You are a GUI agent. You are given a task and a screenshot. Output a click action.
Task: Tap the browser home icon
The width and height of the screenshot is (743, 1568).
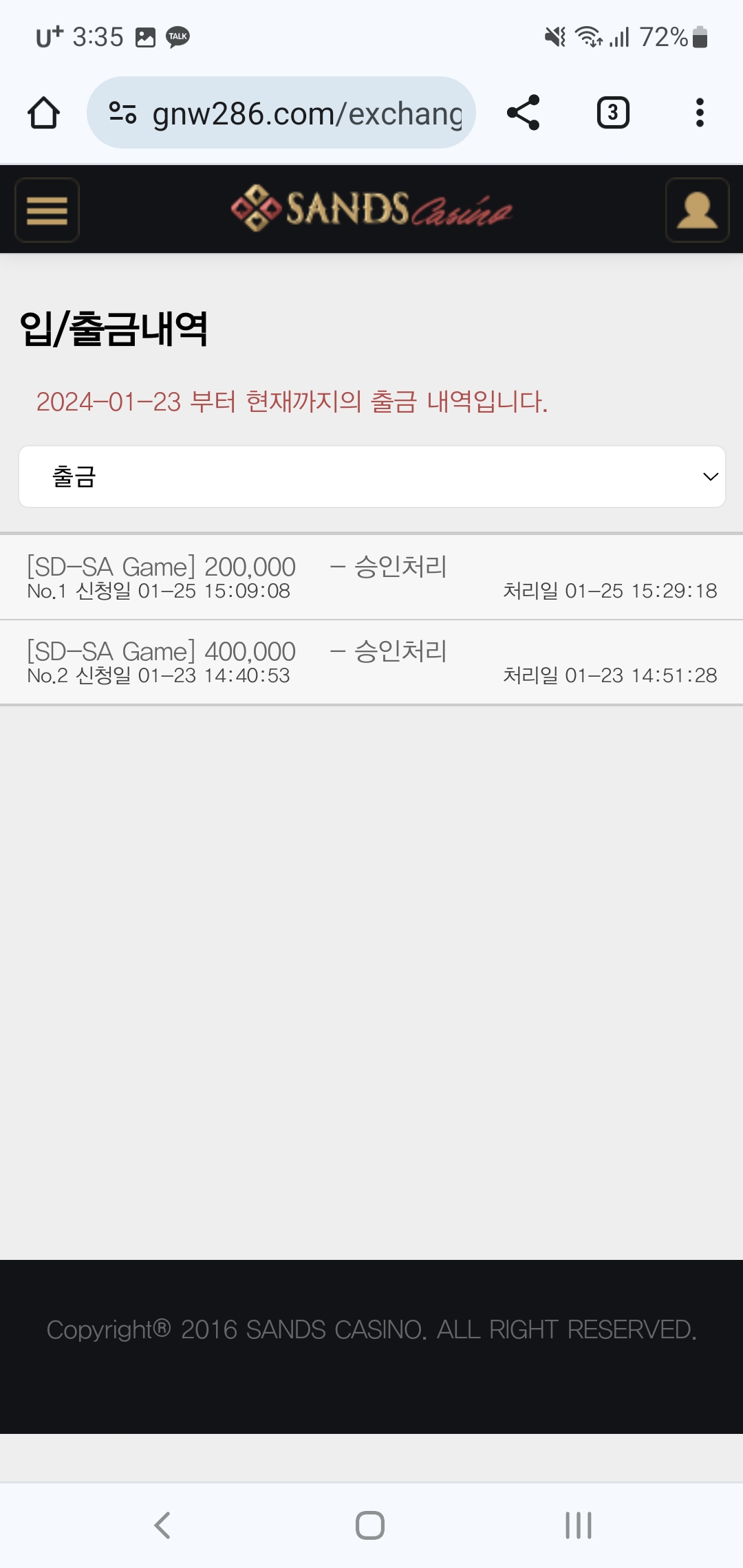[43, 113]
